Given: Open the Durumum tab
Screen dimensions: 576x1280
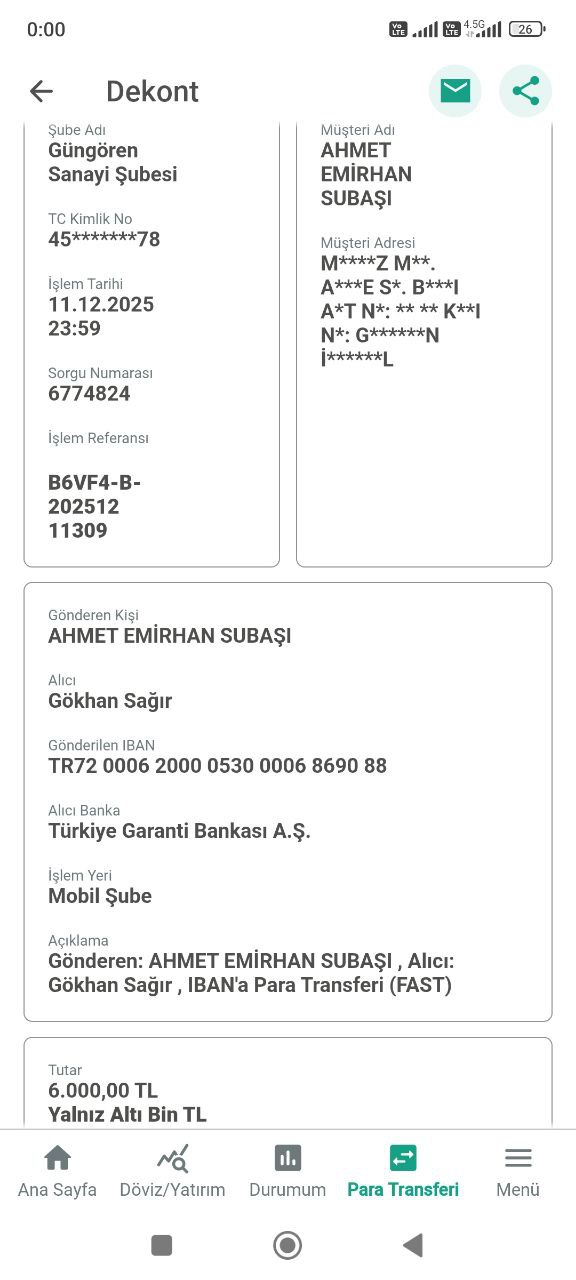Looking at the screenshot, I should pos(288,1172).
